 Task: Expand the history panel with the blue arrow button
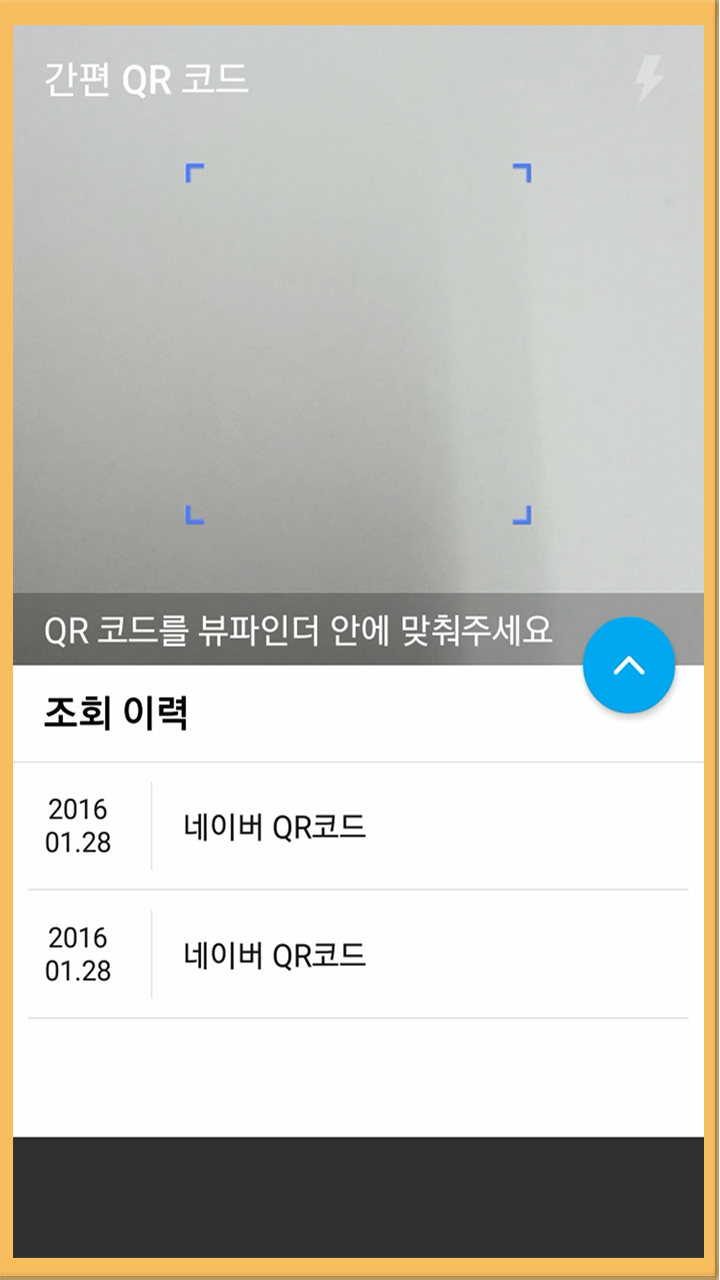pyautogui.click(x=629, y=666)
